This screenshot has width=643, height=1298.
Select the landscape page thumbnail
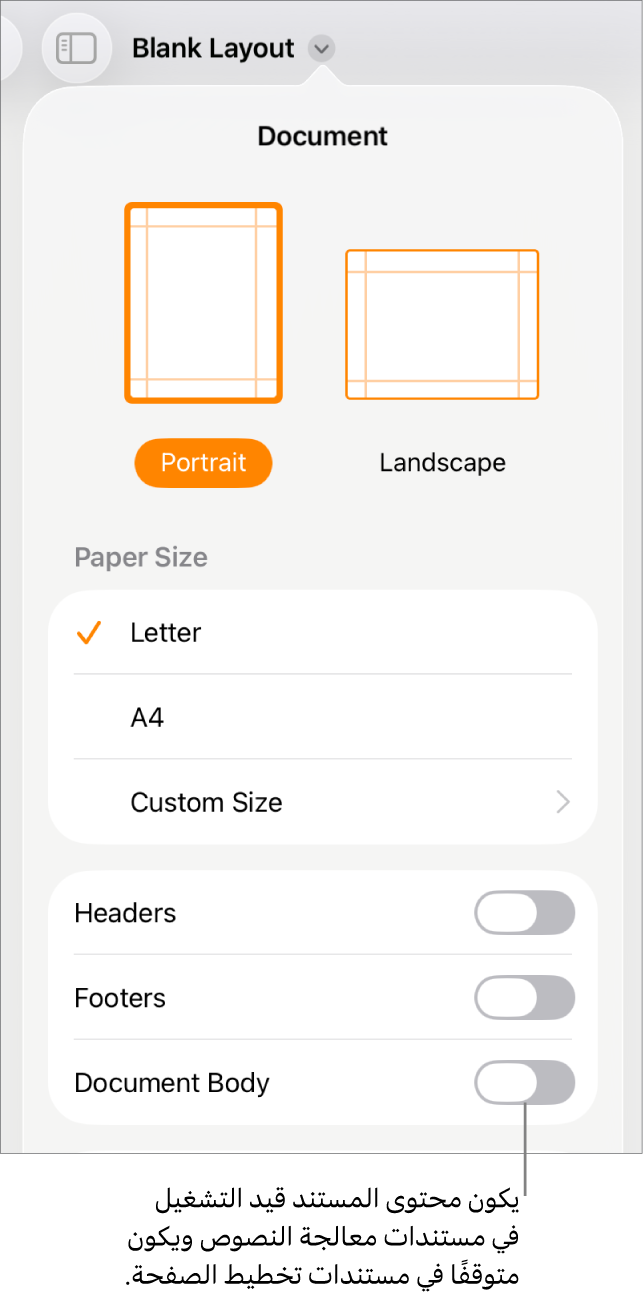coord(442,325)
